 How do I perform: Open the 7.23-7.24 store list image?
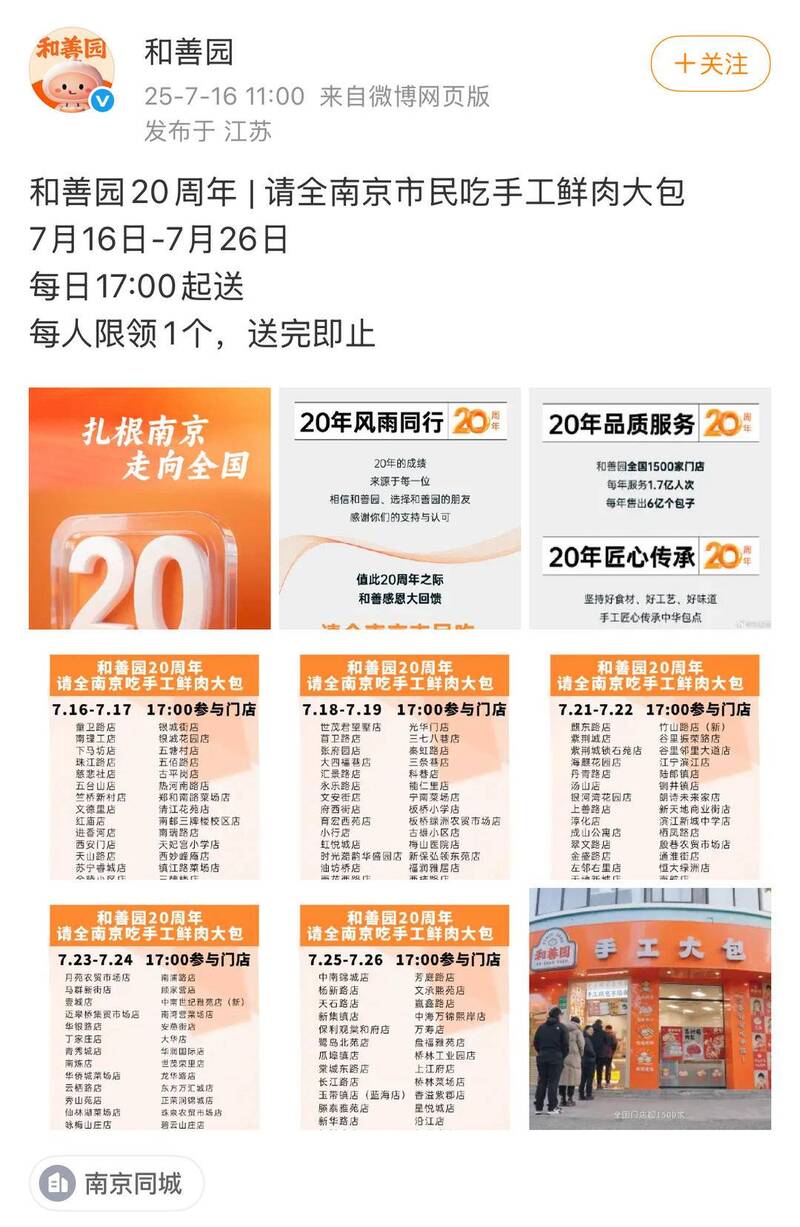(150, 1010)
